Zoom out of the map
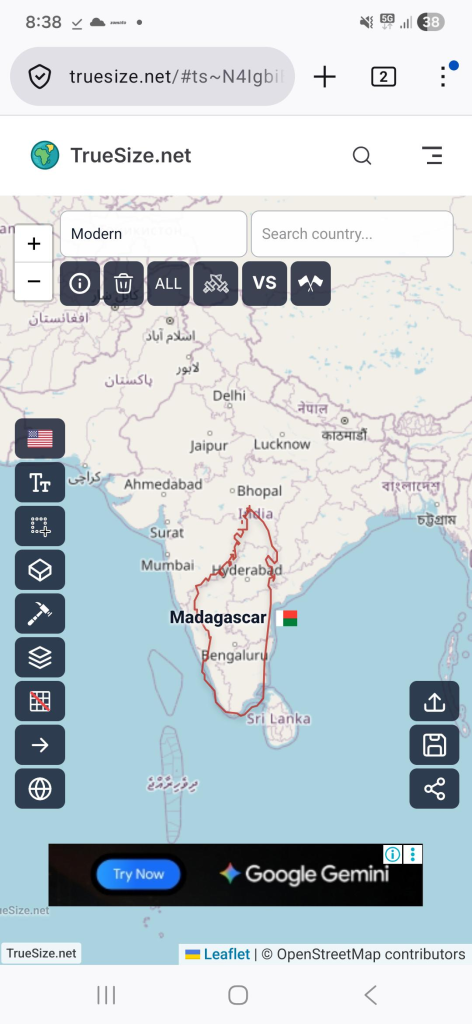Image resolution: width=472 pixels, height=1024 pixels. 34,281
